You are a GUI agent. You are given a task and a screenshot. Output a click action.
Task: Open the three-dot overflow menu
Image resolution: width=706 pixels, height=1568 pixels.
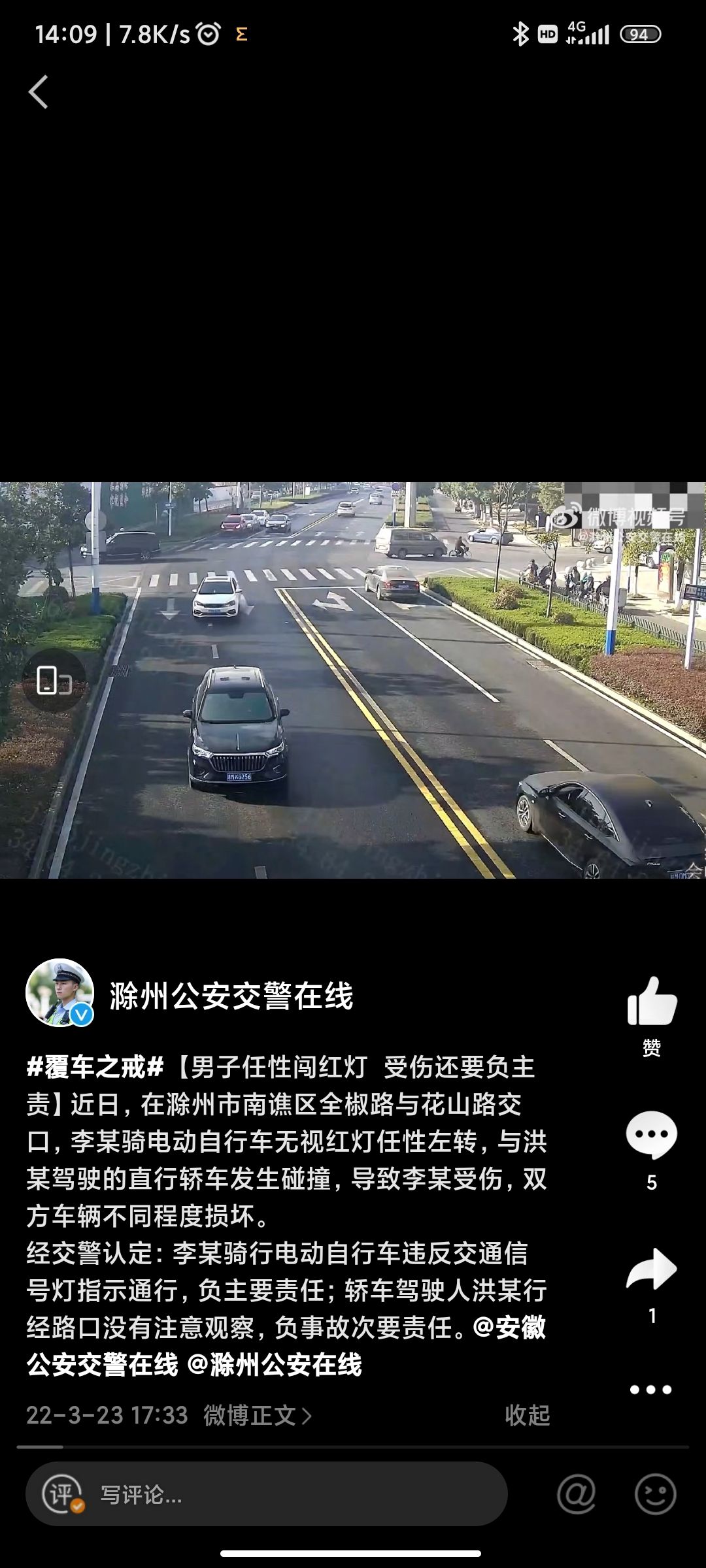pos(650,1390)
